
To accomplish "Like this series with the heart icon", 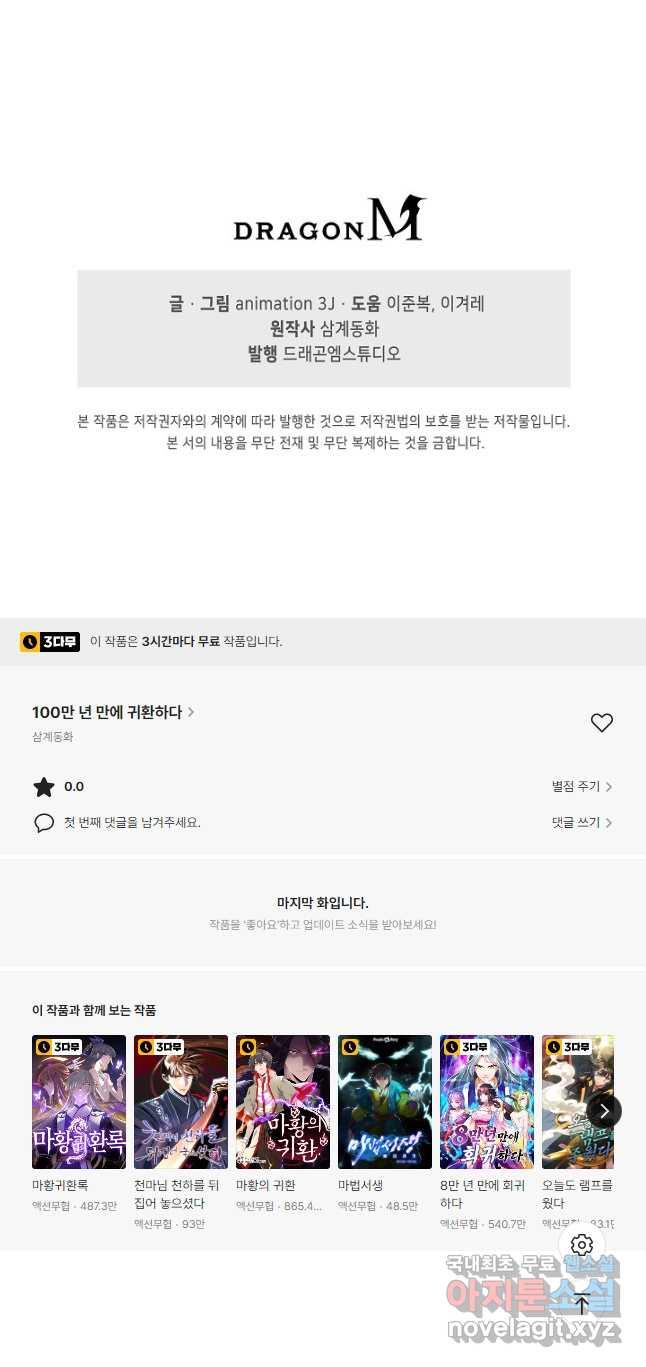I will (601, 723).
